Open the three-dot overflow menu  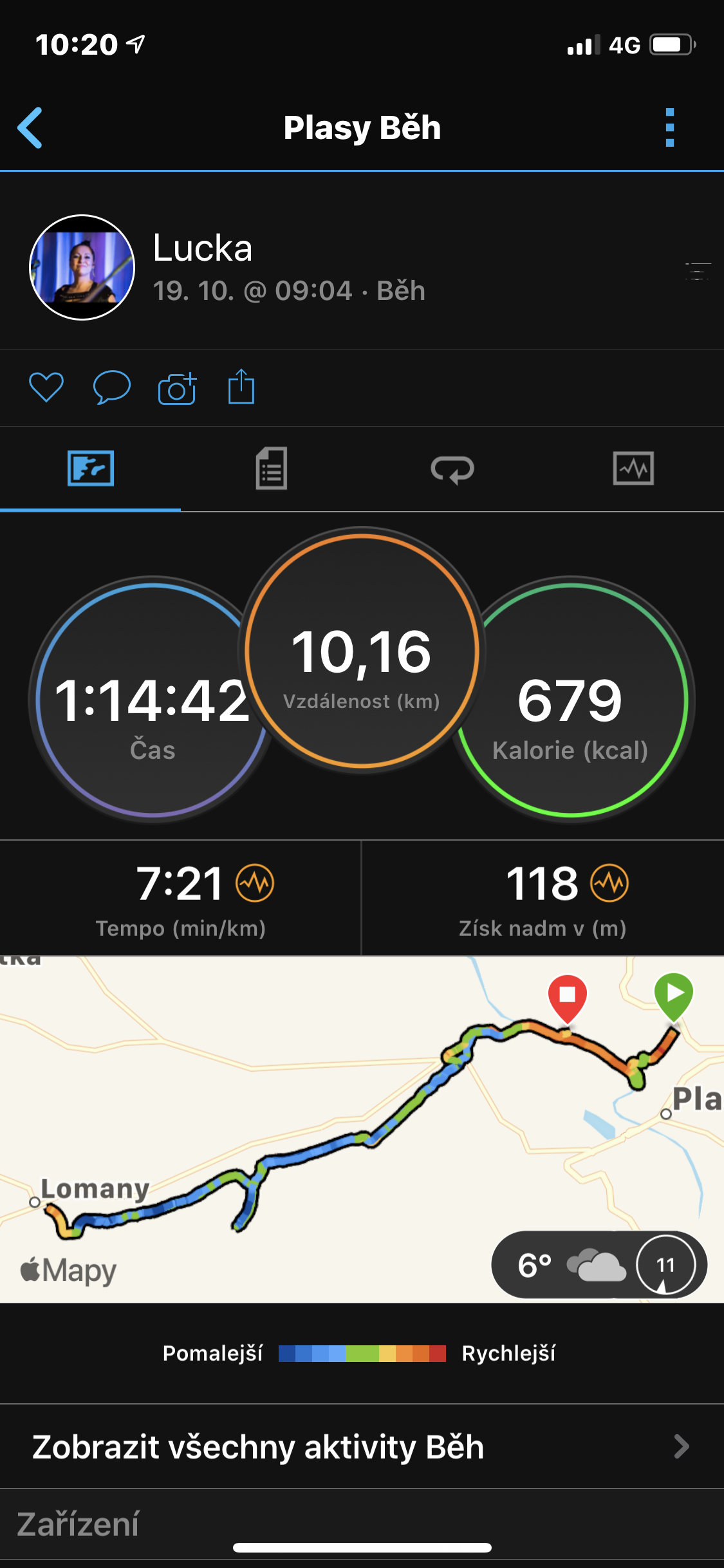(670, 127)
